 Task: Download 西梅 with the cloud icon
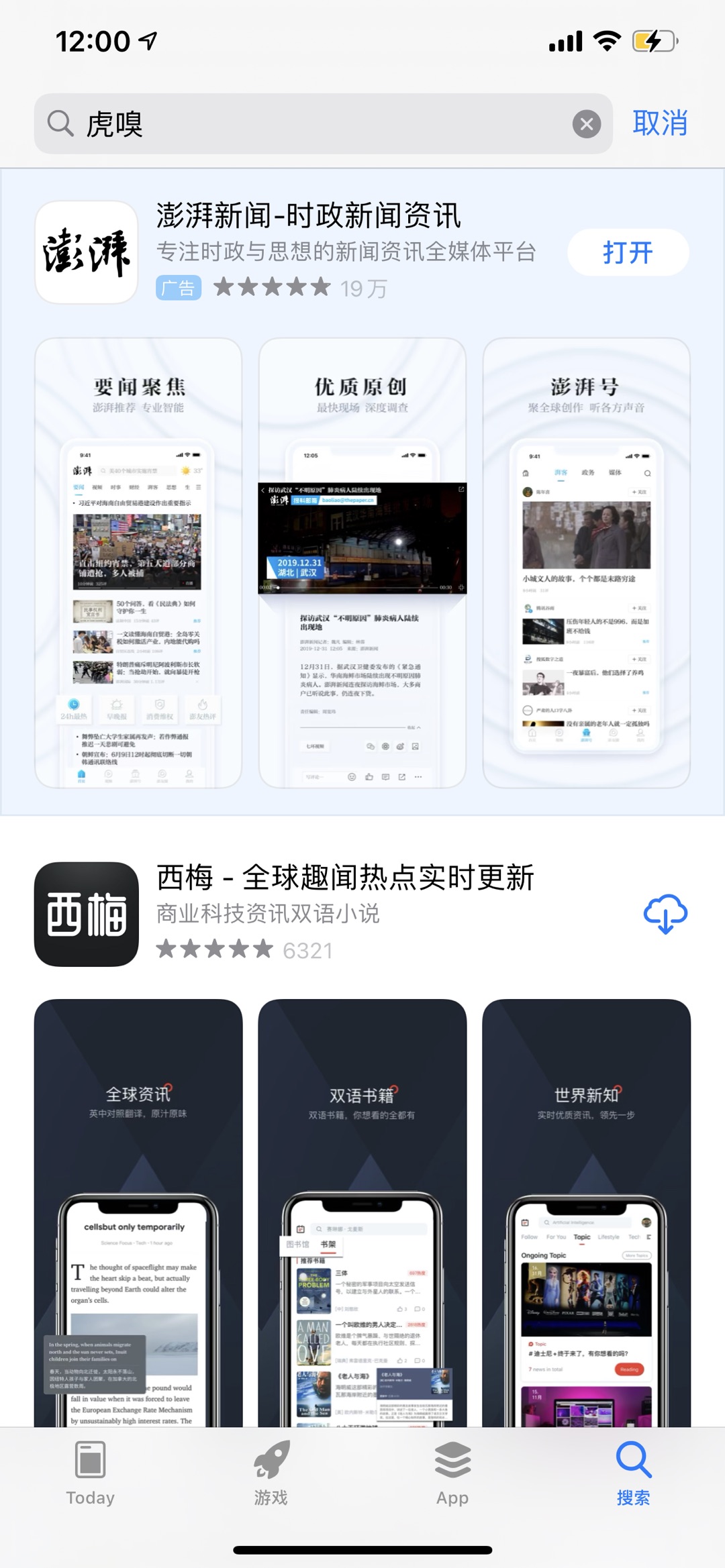(x=665, y=913)
